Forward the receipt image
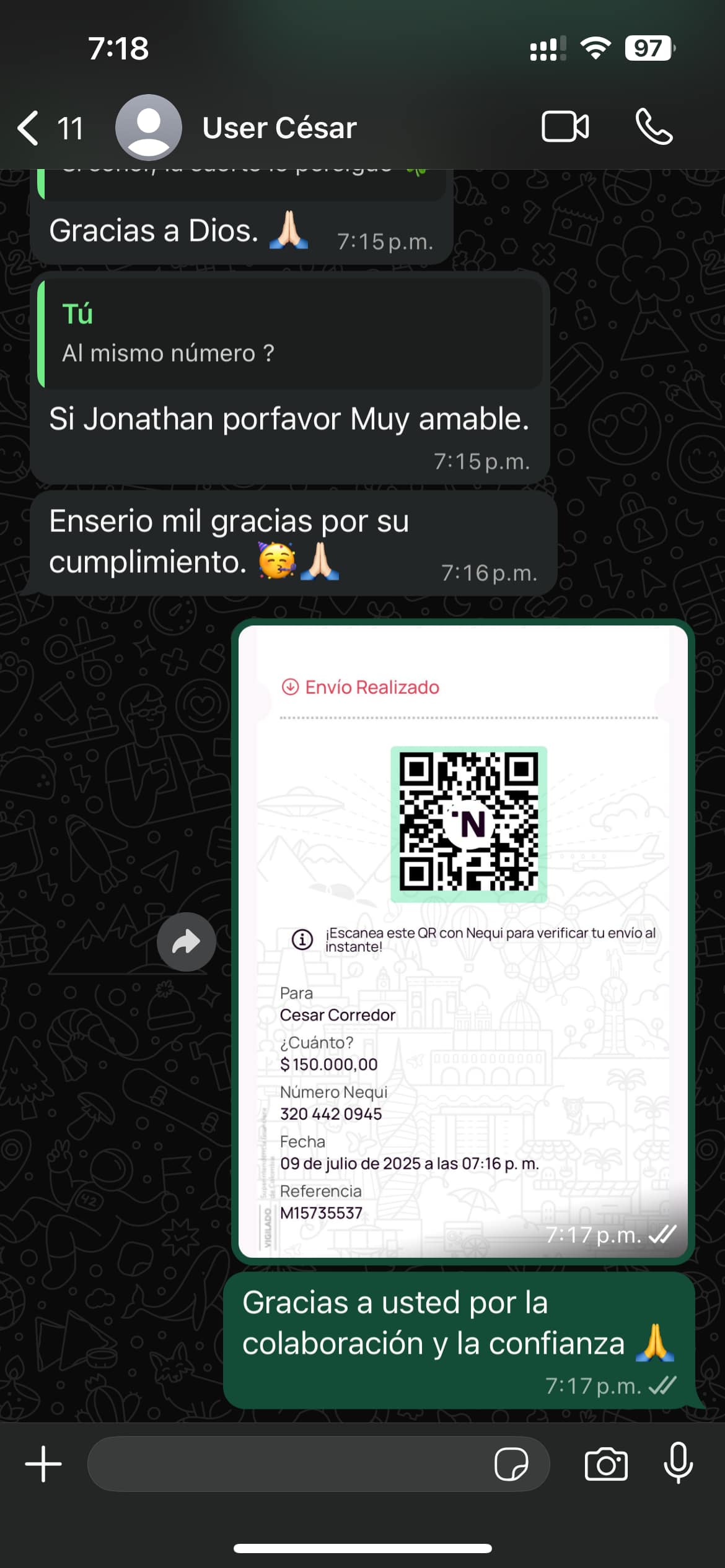The width and height of the screenshot is (725, 1568). [186, 942]
